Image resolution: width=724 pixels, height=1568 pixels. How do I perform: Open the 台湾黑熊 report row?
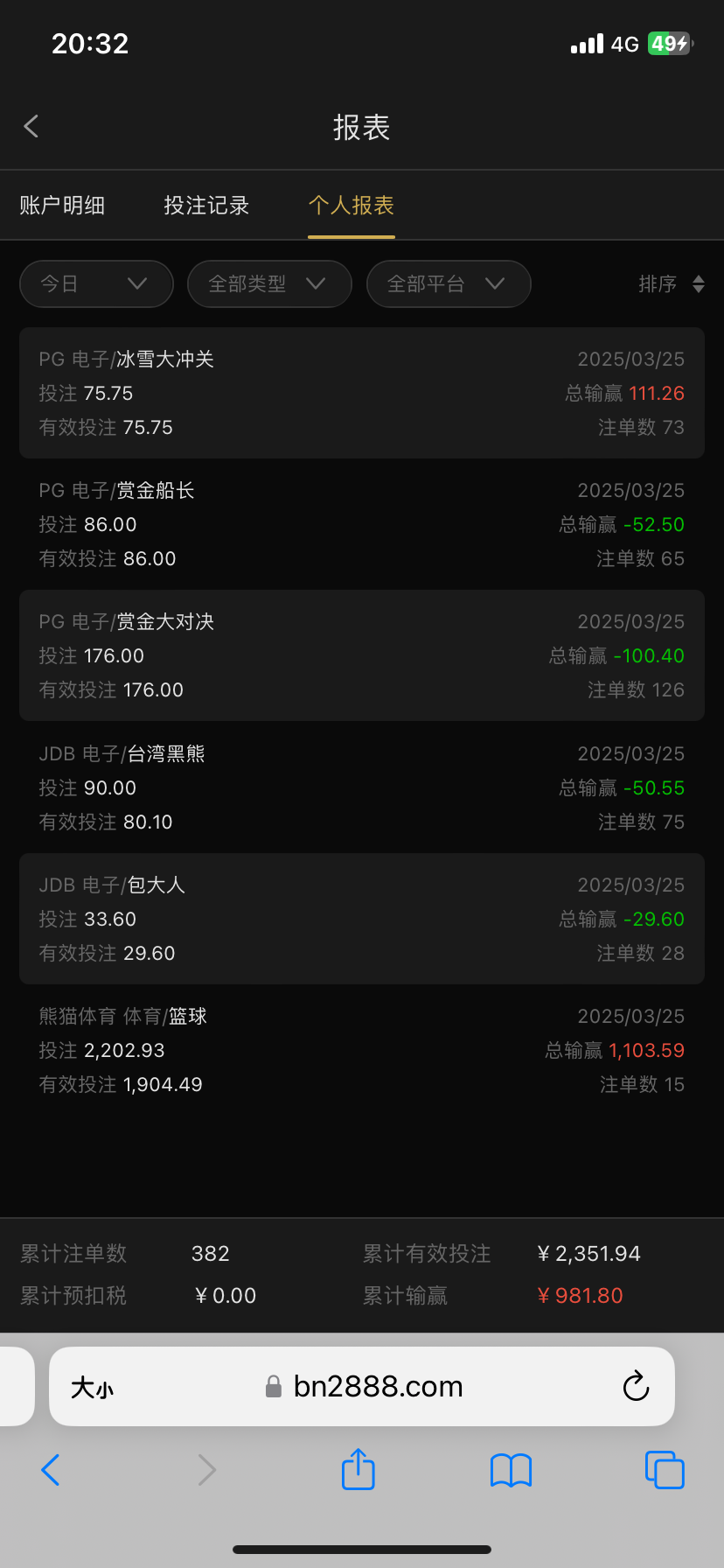[362, 787]
